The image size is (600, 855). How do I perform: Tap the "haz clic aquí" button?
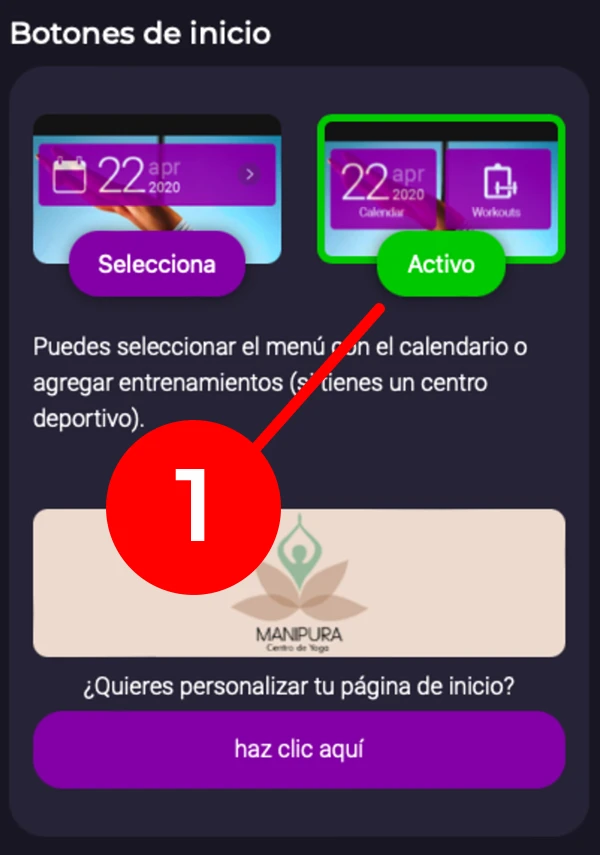(x=299, y=750)
